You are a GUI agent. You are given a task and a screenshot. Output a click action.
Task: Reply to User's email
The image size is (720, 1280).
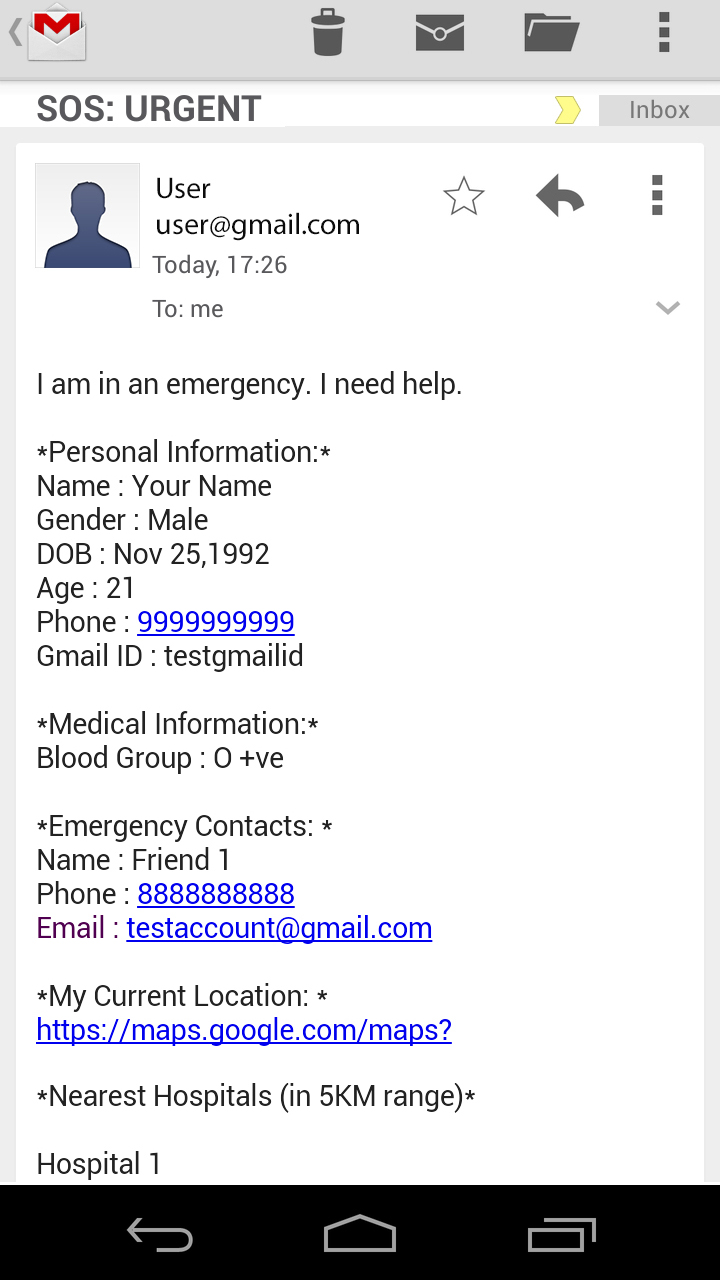pos(560,196)
